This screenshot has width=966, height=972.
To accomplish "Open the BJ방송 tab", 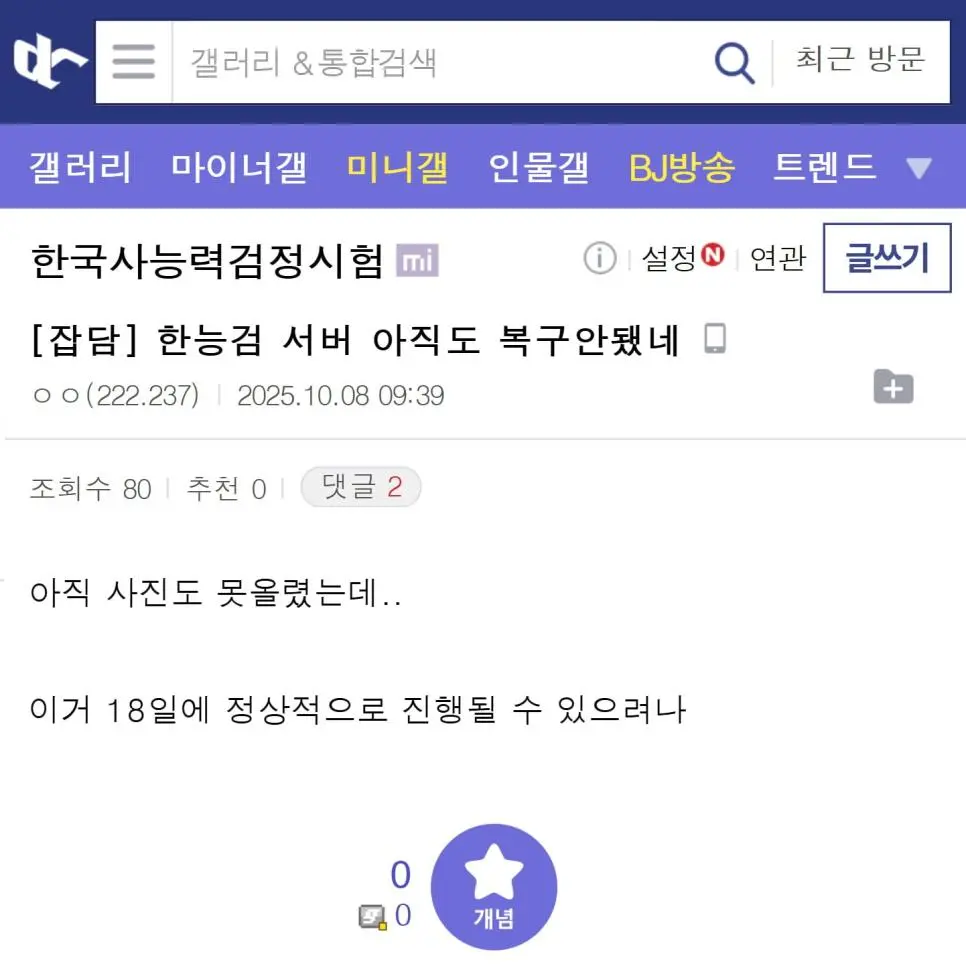I will [682, 167].
